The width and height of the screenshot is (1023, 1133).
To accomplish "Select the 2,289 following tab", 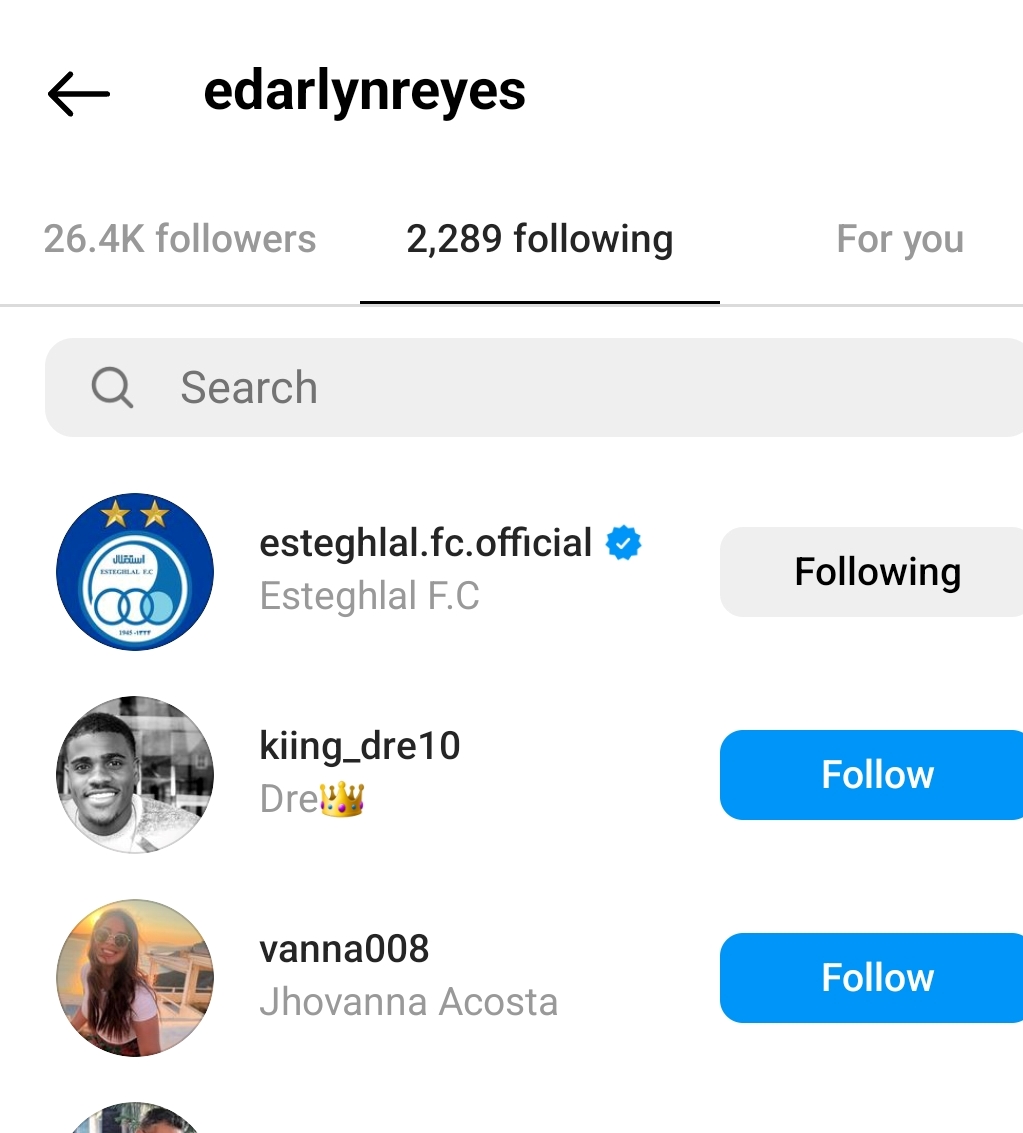I will pos(539,240).
